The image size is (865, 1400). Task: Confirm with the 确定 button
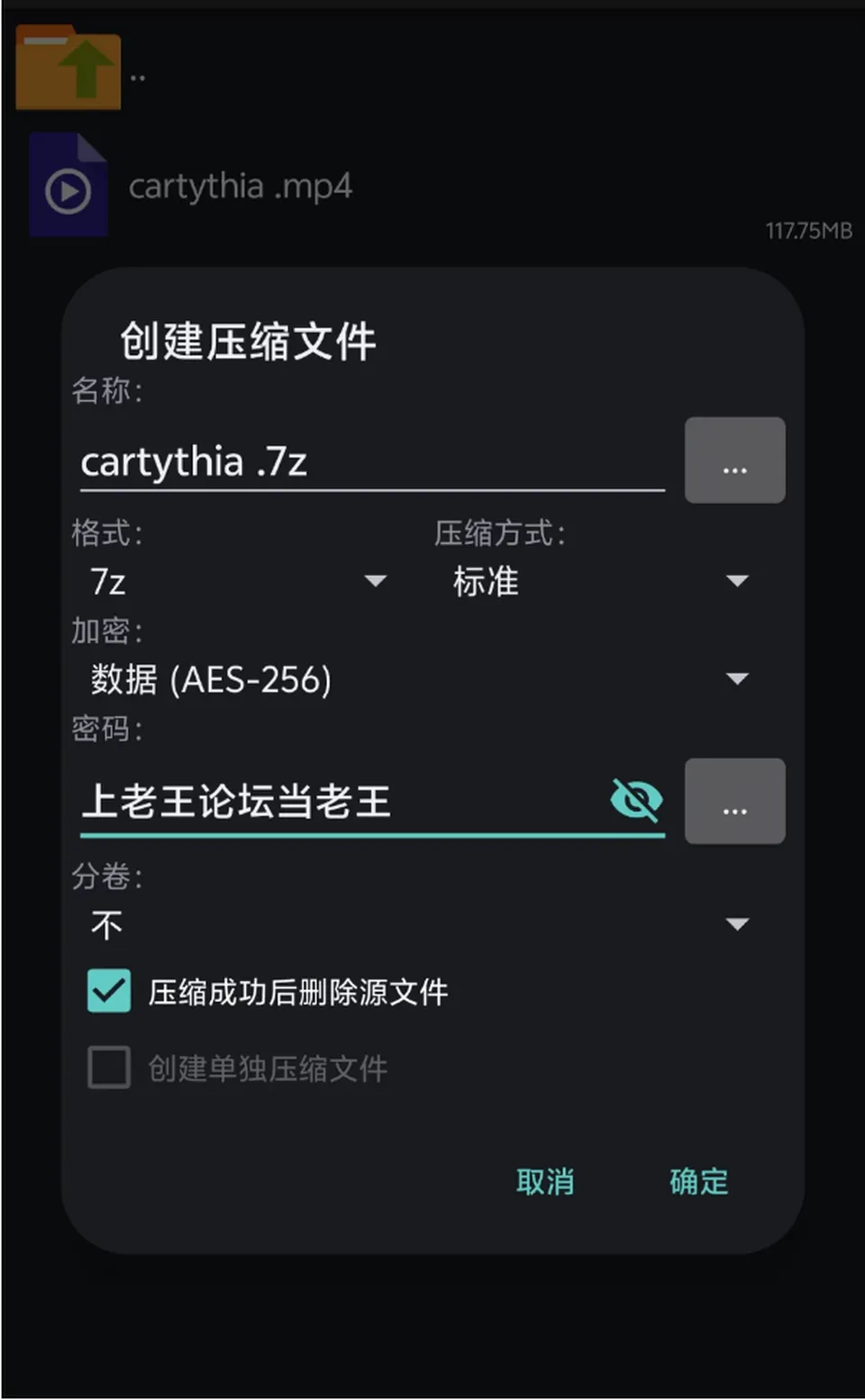click(x=699, y=1182)
